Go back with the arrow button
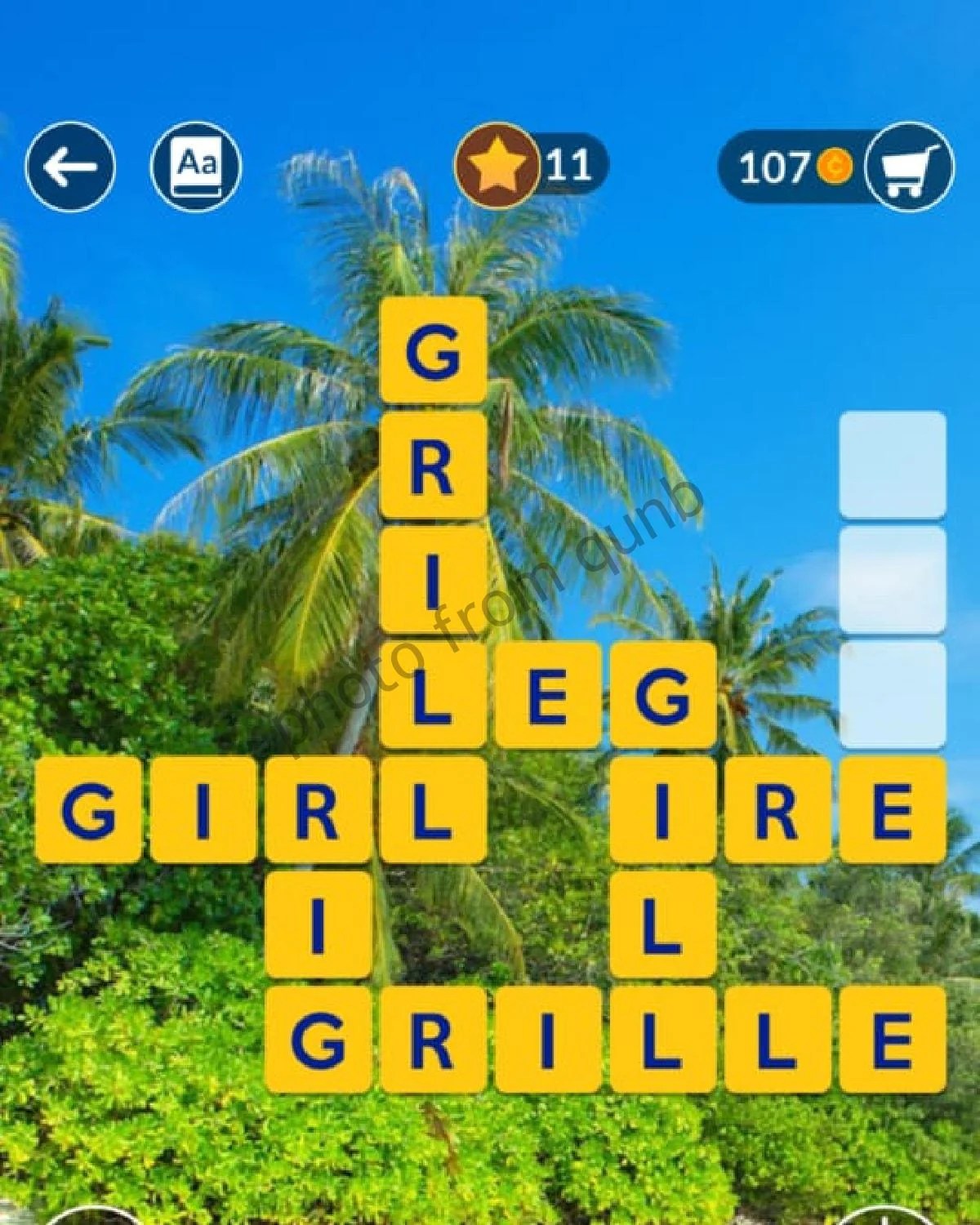This screenshot has height=1225, width=980. pyautogui.click(x=70, y=167)
